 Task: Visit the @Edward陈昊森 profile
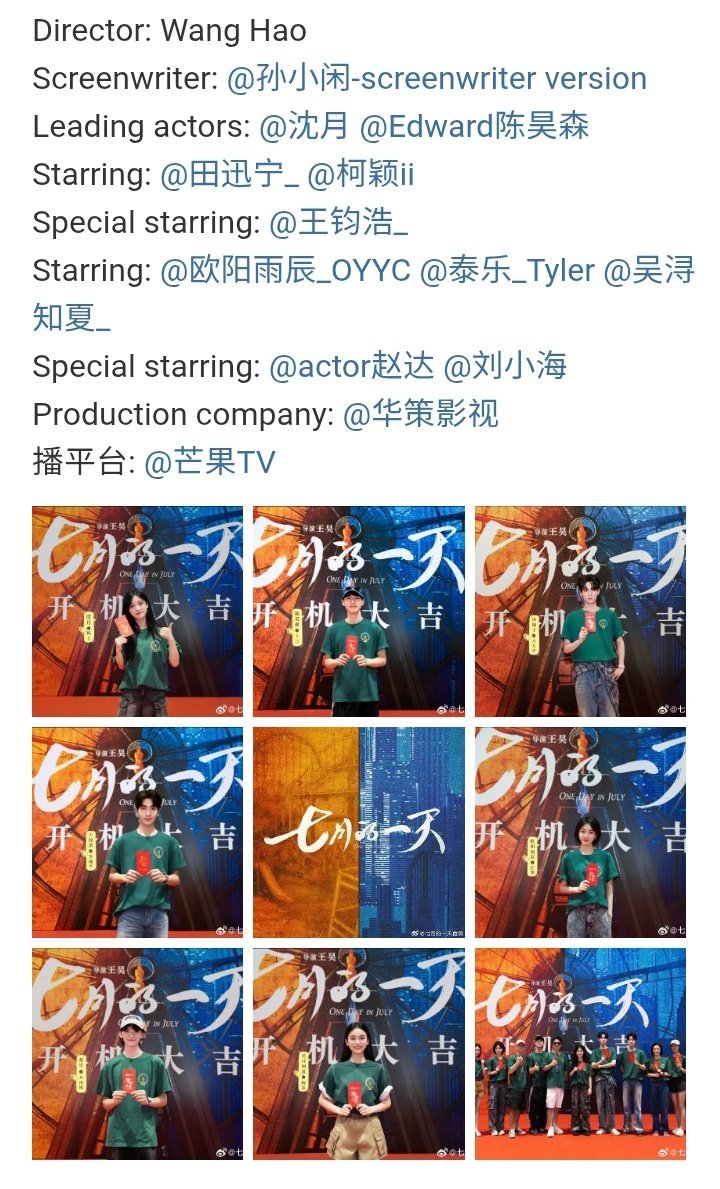coord(474,127)
